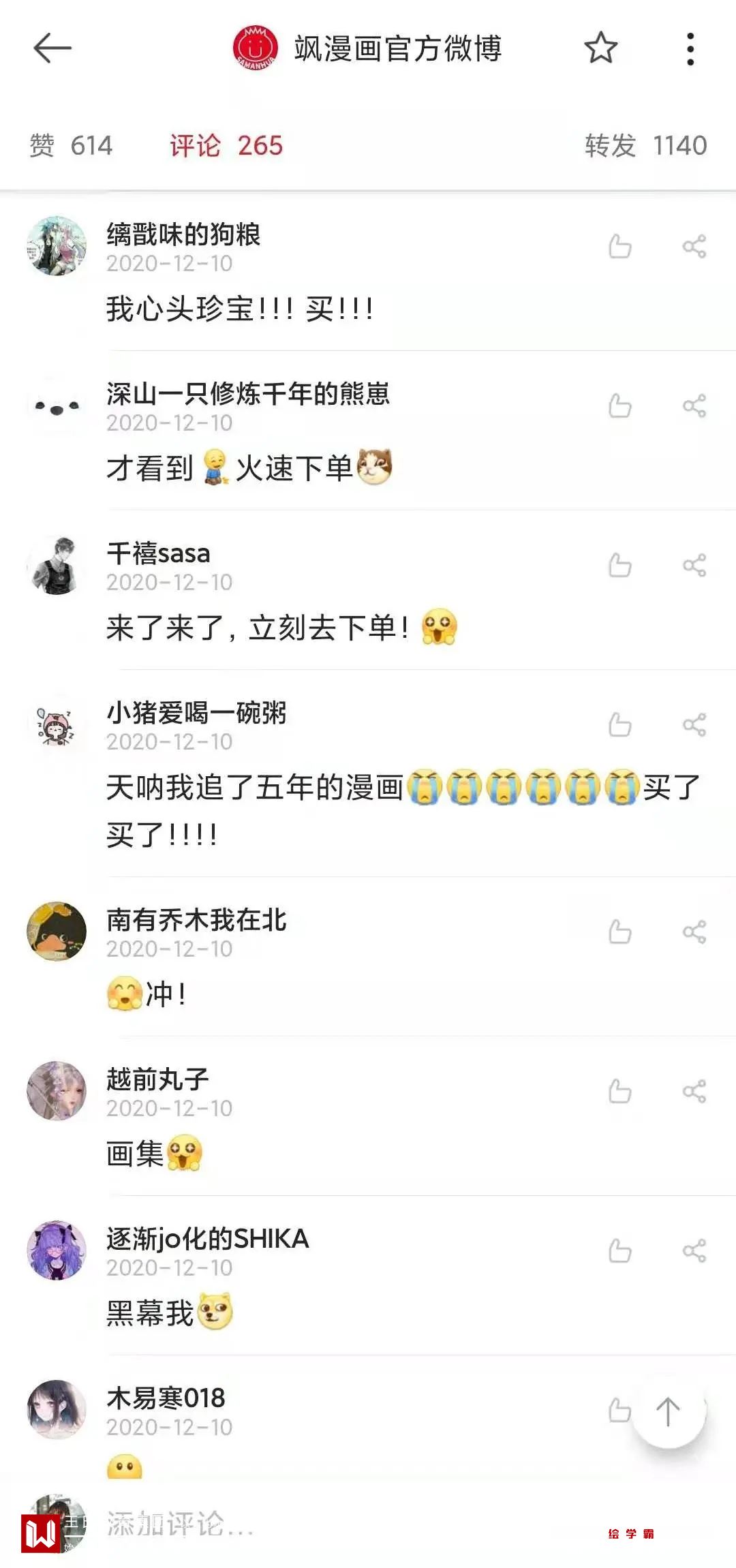This screenshot has height=1568, width=736.
Task: Switch to the 赞 614 tab
Action: [x=71, y=145]
